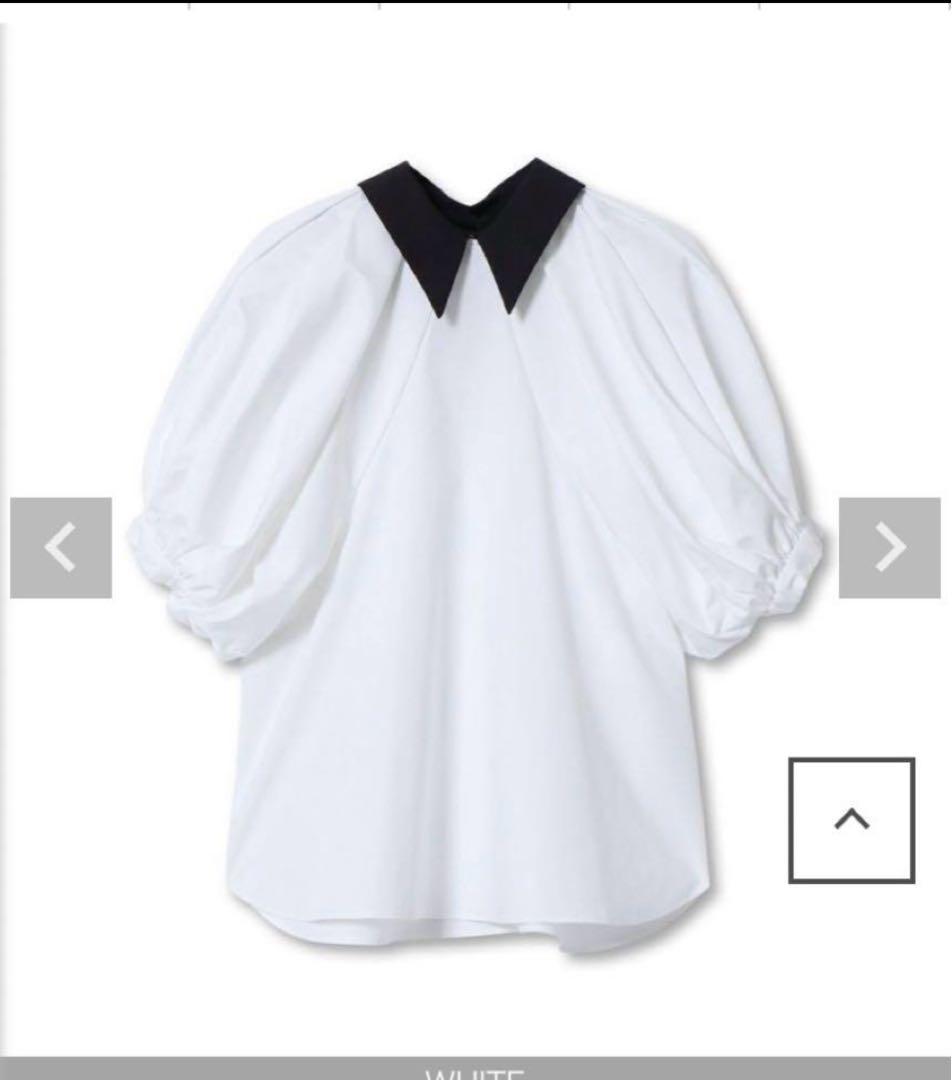Viewport: 952px width, 1080px height.
Task: Show the next product image
Action: [889, 548]
